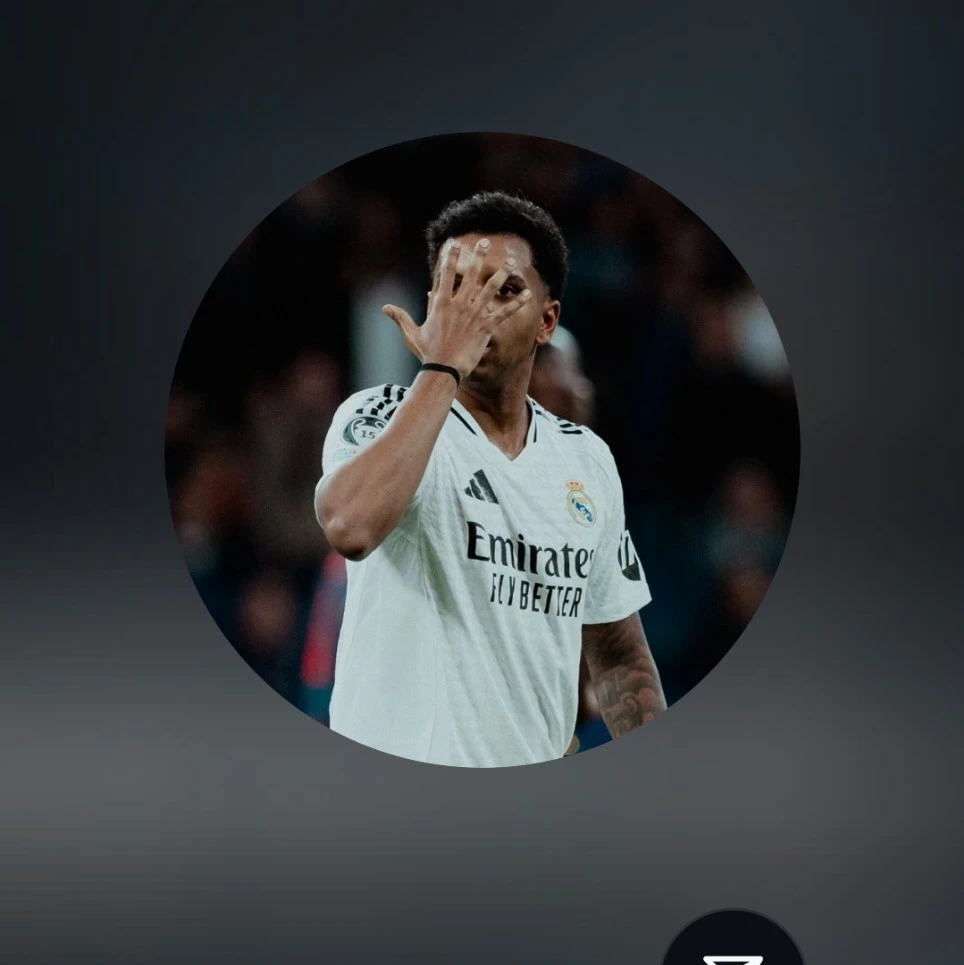
Task: Tap the dark round floating button
Action: pyautogui.click(x=733, y=942)
